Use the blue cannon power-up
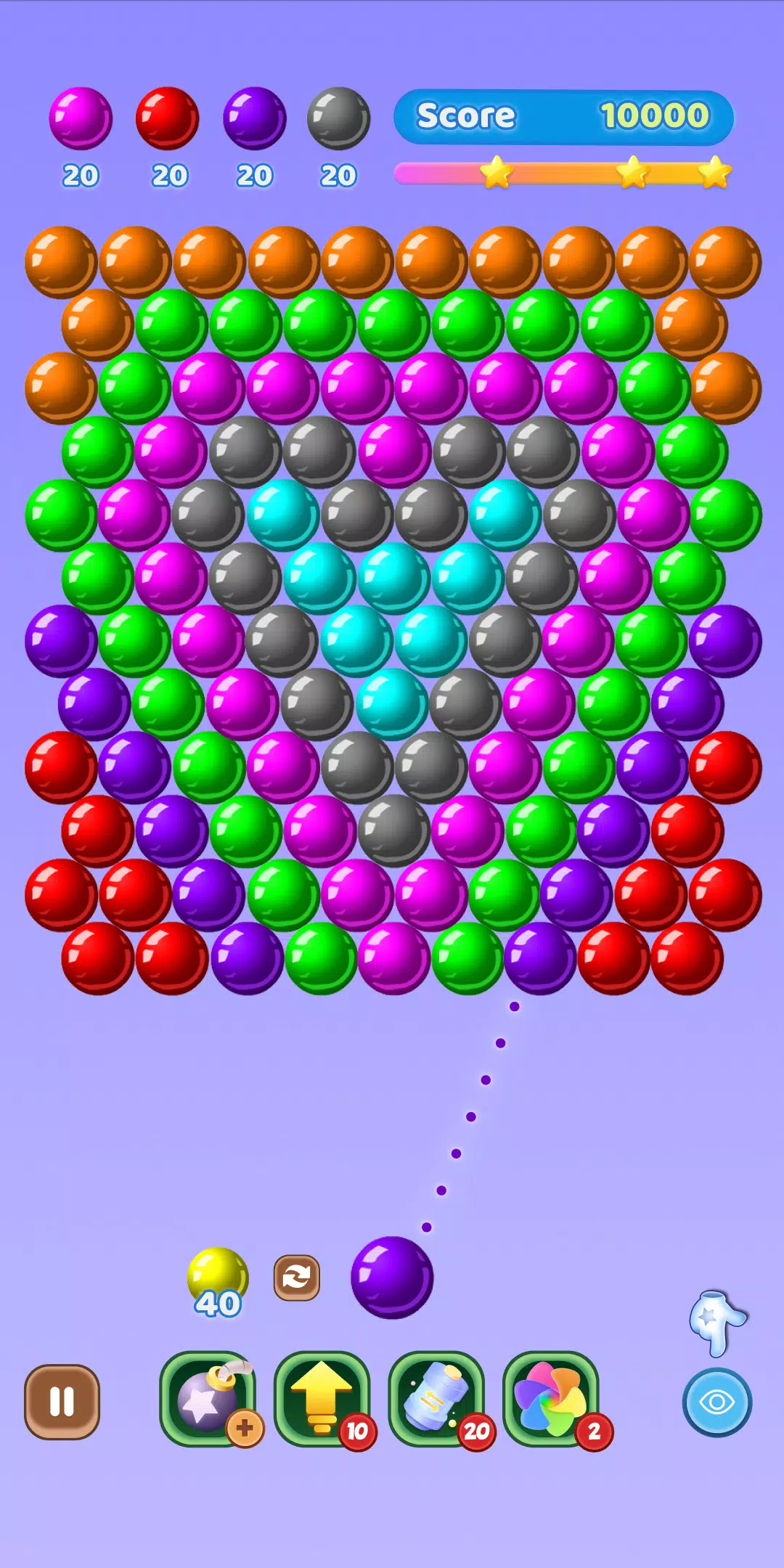This screenshot has height=1568, width=784. tap(436, 1398)
